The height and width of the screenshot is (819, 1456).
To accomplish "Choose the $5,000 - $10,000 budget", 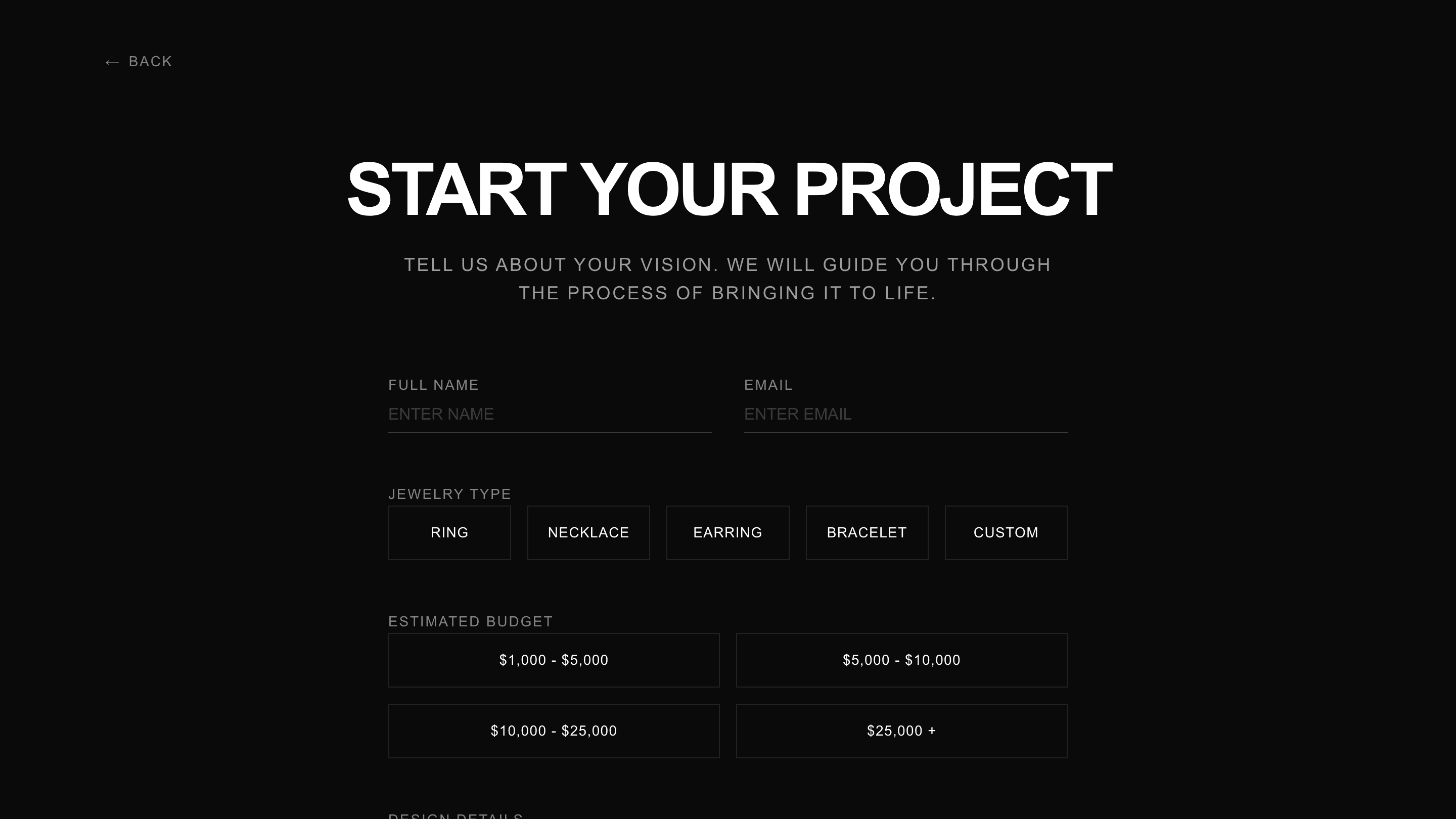I will coord(901,660).
